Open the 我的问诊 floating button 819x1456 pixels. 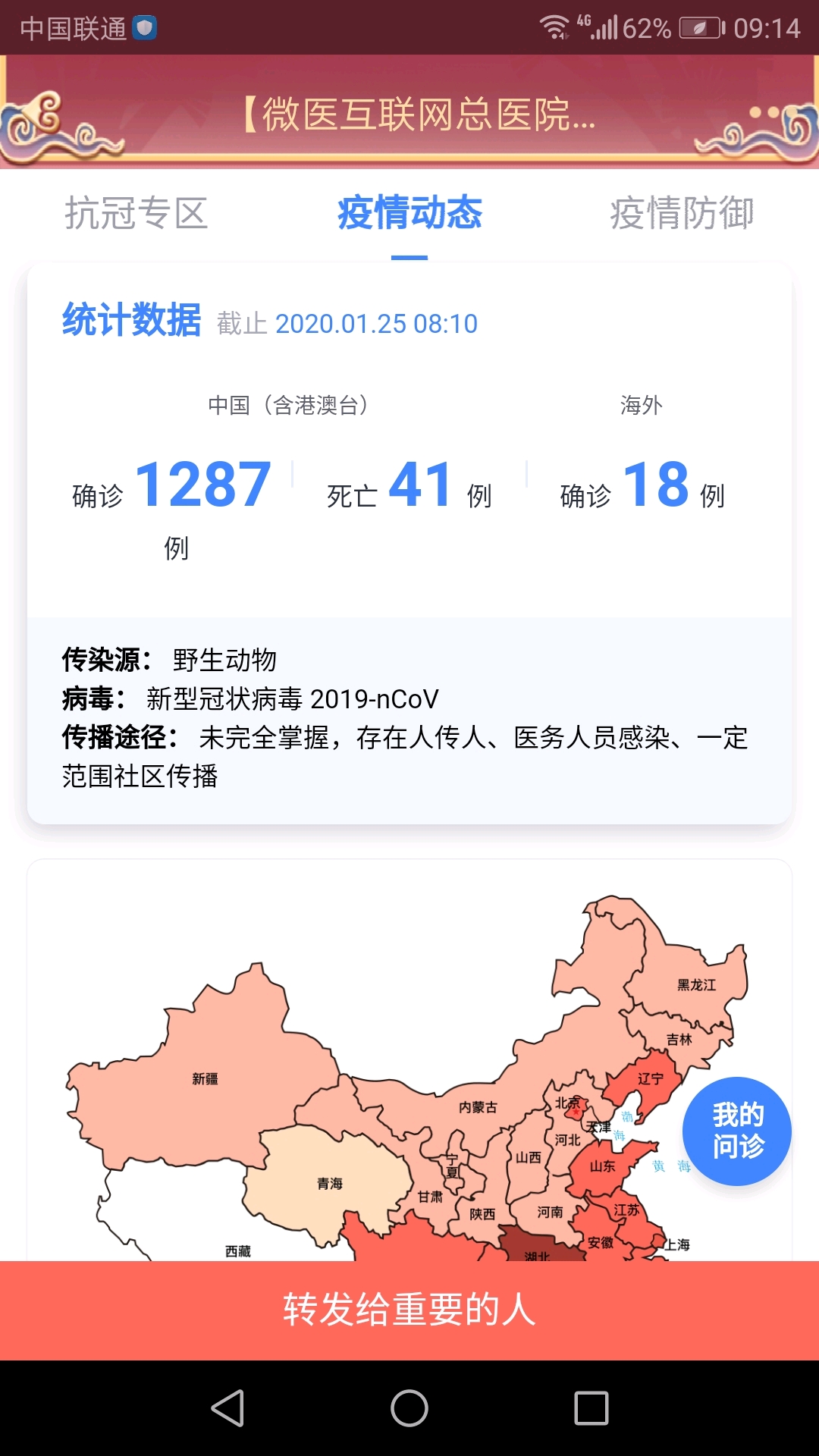click(736, 1131)
